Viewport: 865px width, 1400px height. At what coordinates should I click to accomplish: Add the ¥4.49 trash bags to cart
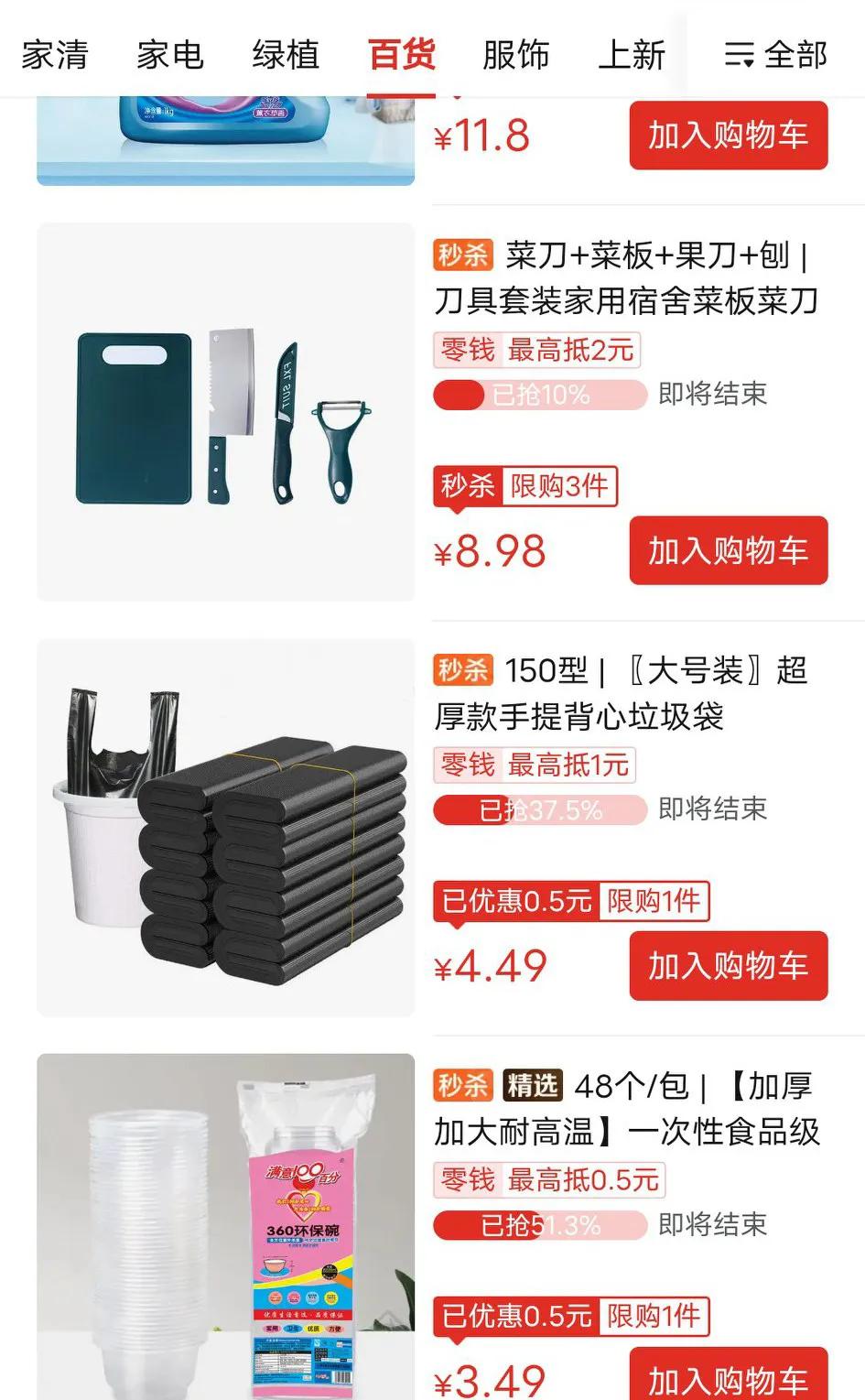[728, 966]
